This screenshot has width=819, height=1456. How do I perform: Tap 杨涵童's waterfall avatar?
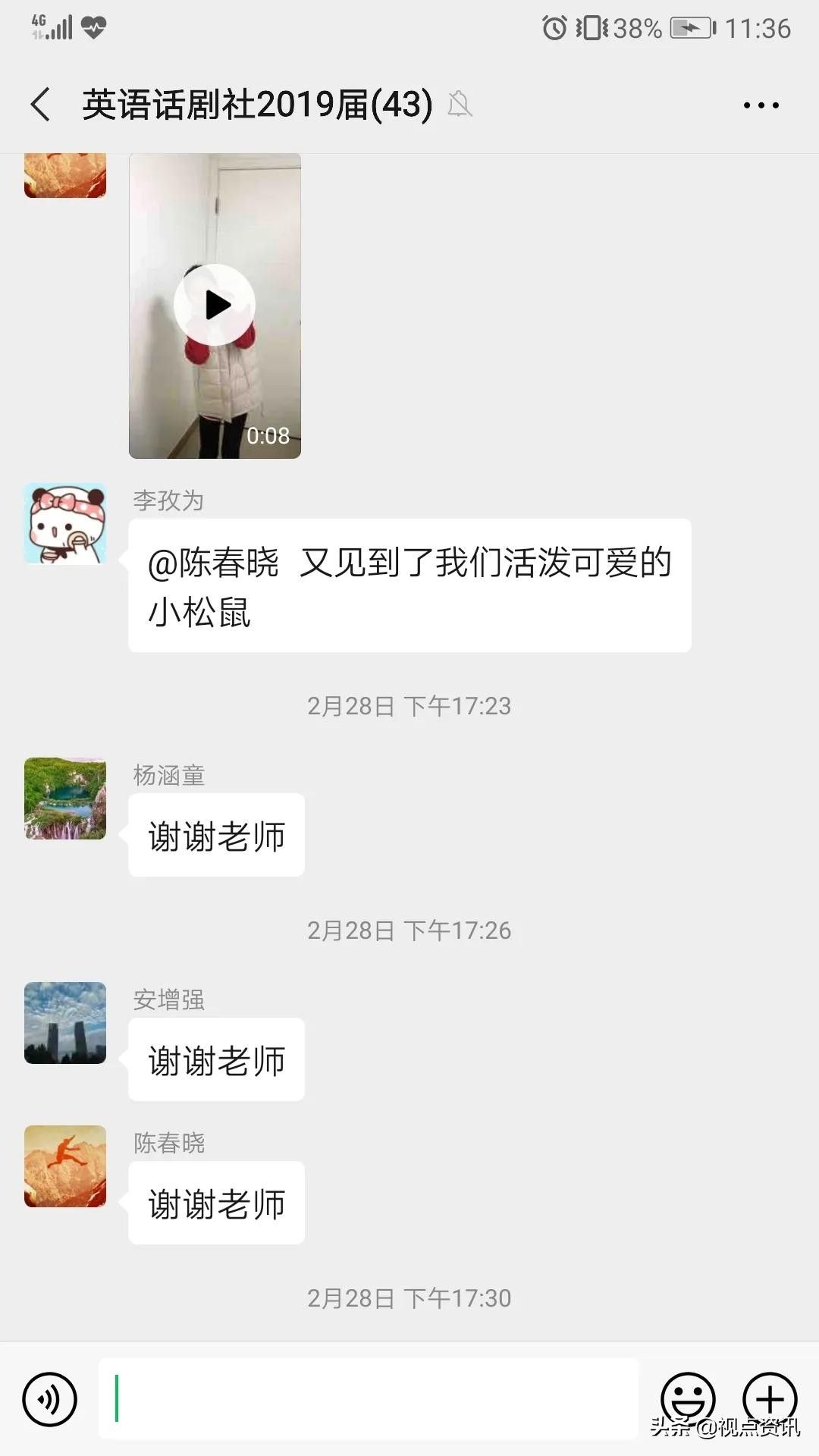tap(64, 800)
